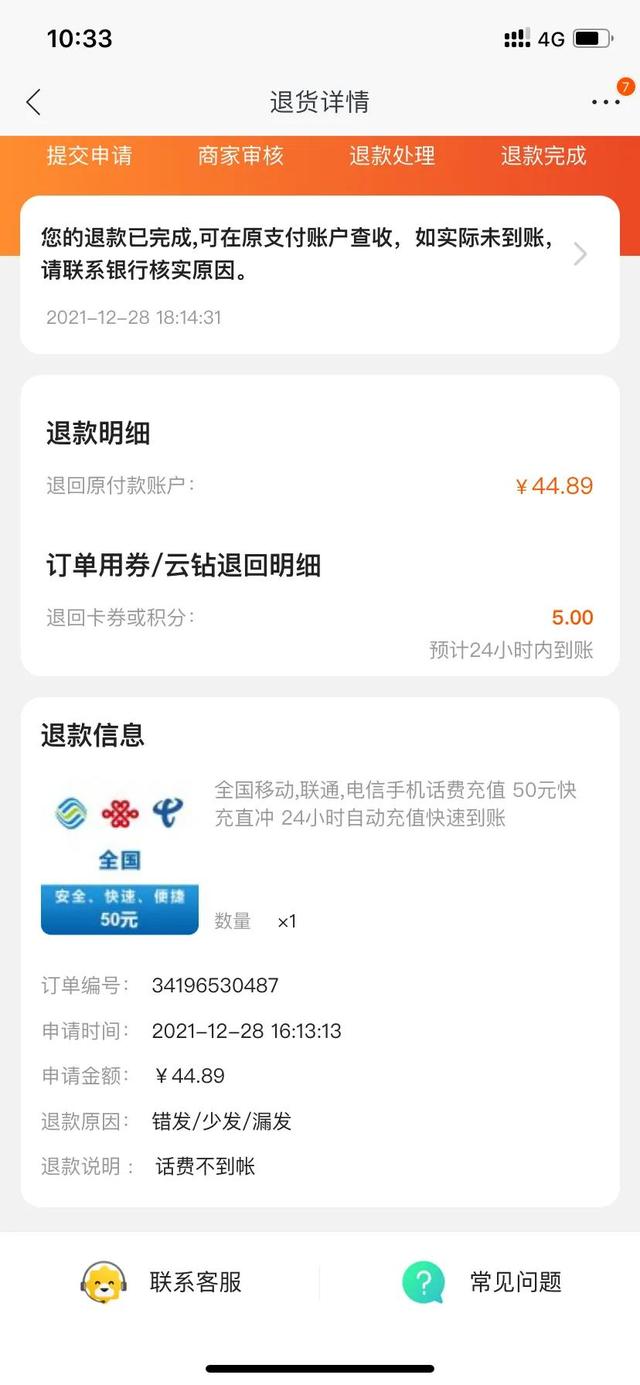Contact customer service via 联系客服
Viewport: 640px width, 1385px height.
pyautogui.click(x=161, y=1282)
